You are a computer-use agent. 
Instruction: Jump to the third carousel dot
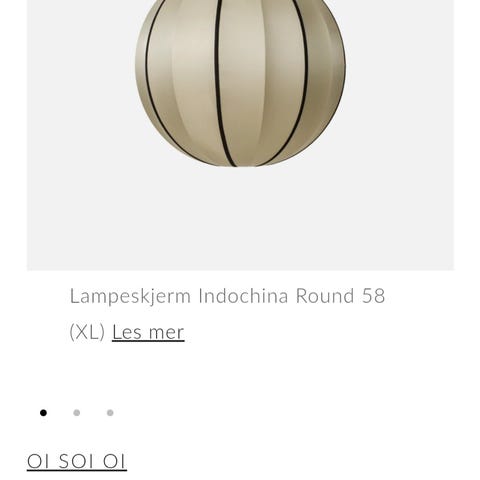point(110,413)
